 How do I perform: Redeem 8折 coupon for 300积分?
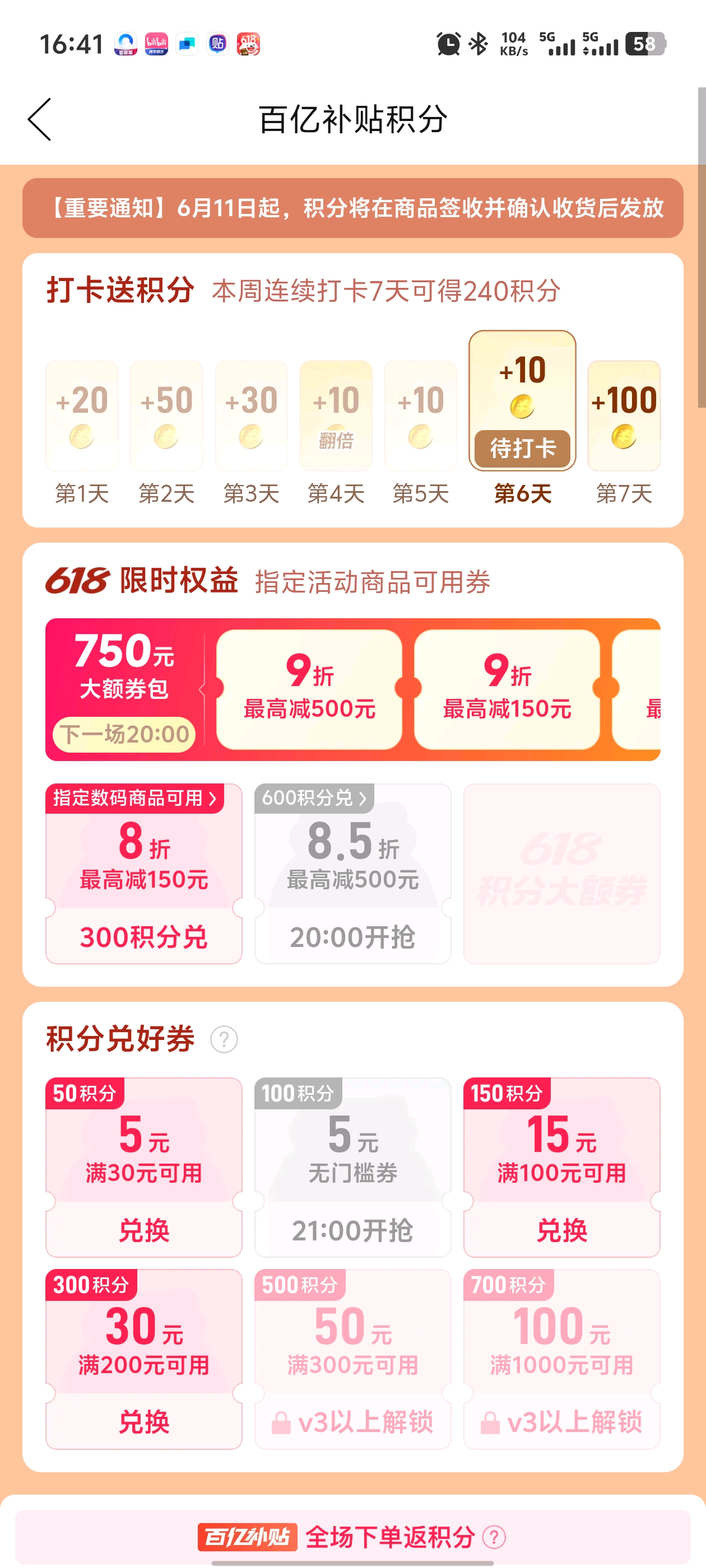click(x=144, y=937)
